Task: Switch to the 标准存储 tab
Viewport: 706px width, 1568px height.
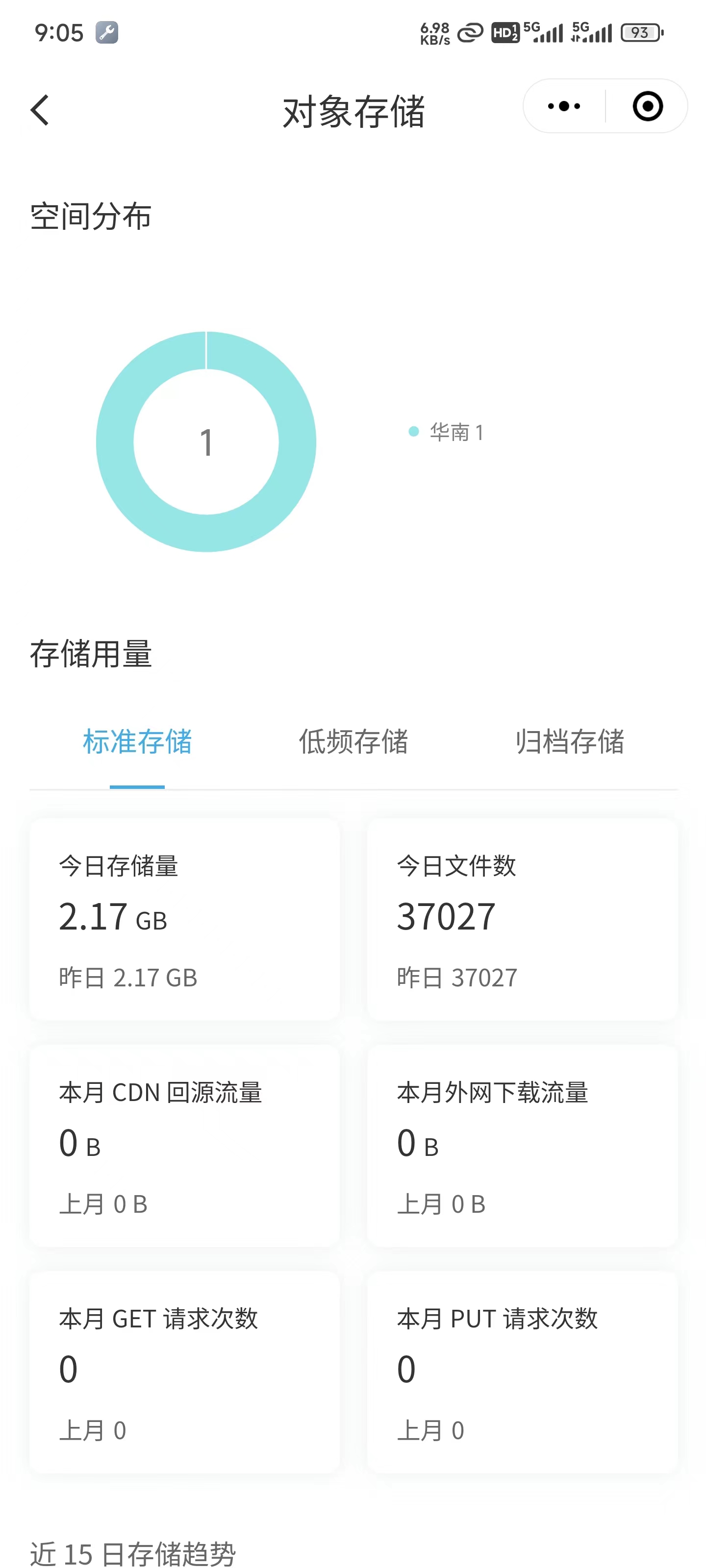Action: (137, 741)
